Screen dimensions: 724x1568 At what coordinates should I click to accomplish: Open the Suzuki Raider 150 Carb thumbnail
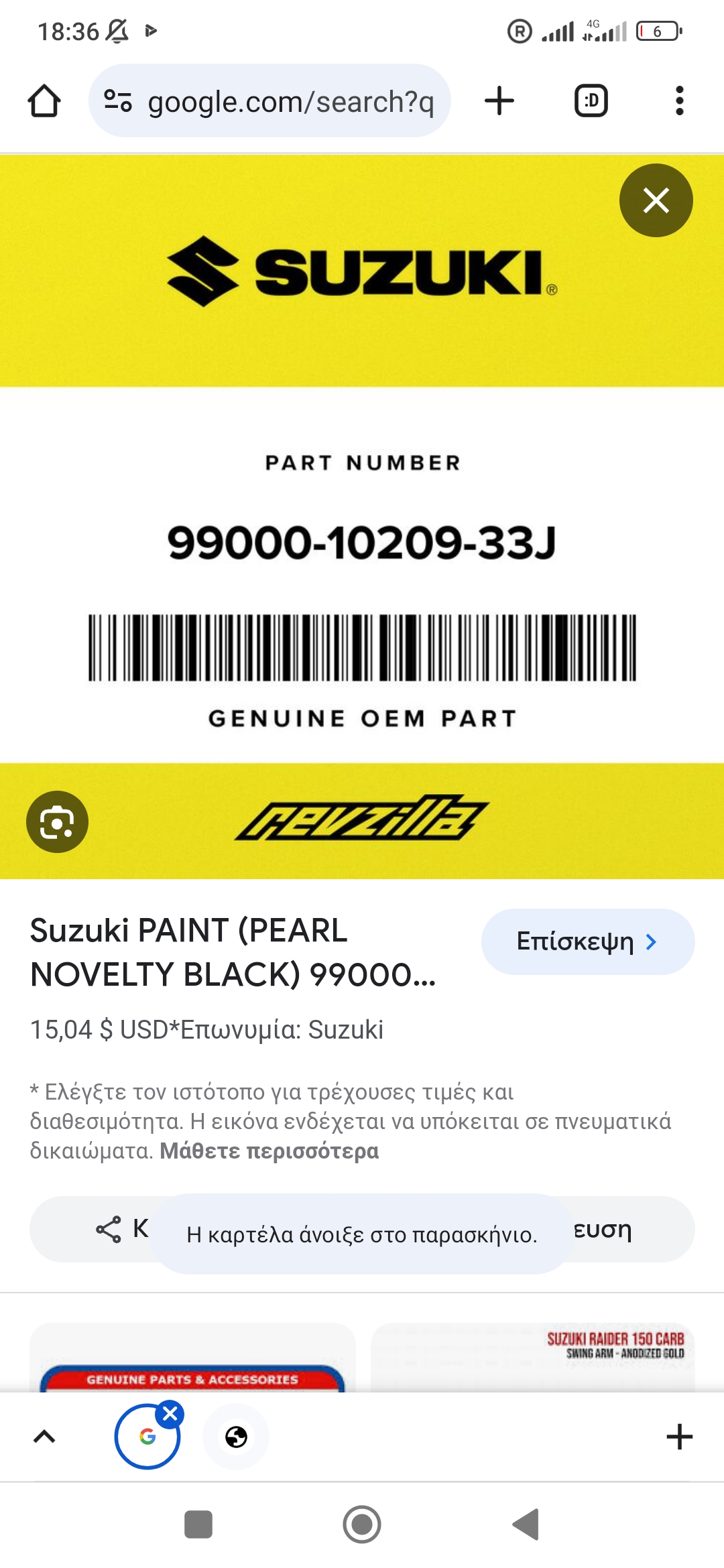point(533,1358)
